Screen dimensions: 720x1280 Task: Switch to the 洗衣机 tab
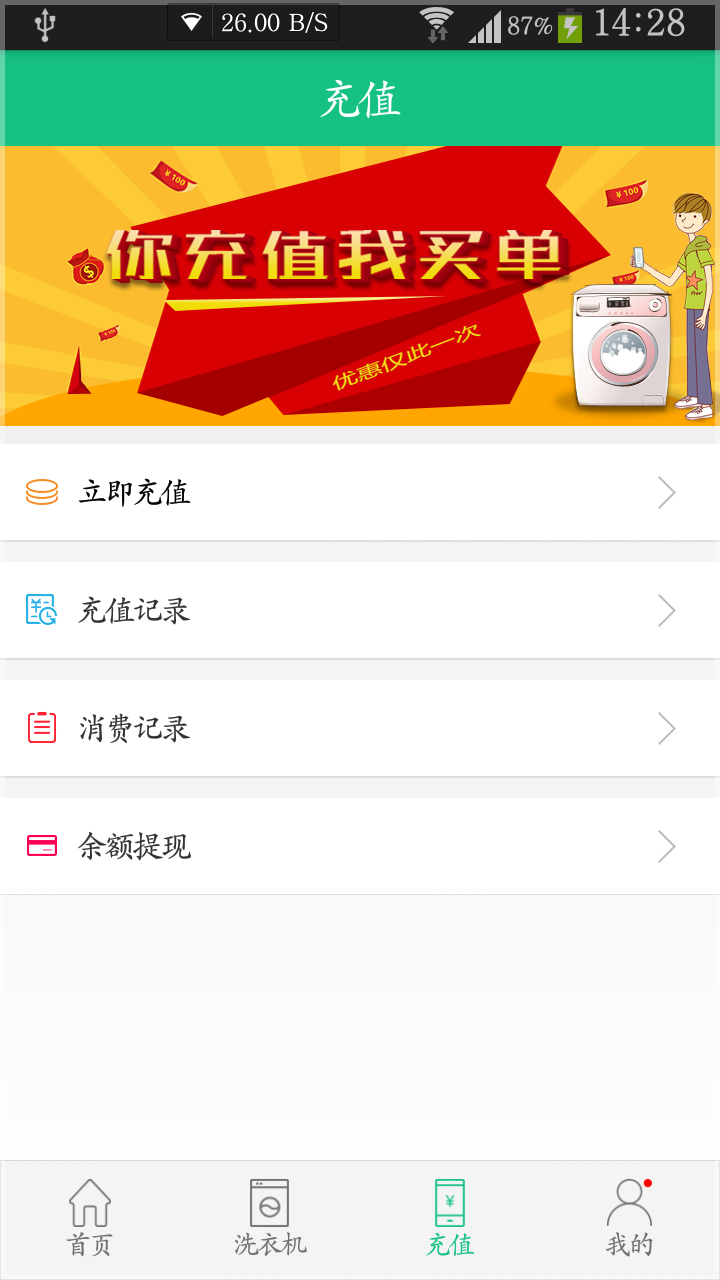coord(268,1218)
